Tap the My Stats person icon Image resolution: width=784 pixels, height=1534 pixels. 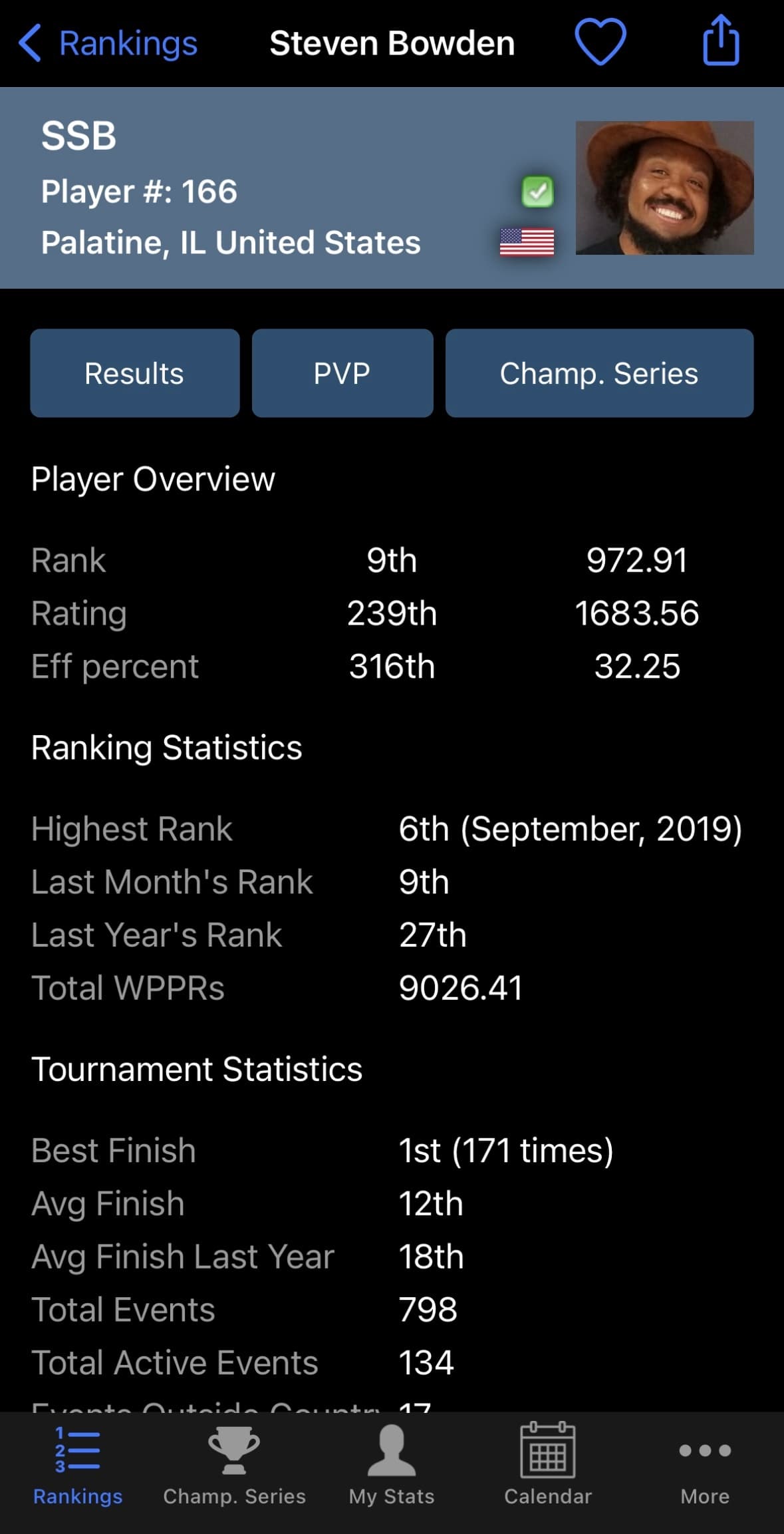pos(391,1449)
